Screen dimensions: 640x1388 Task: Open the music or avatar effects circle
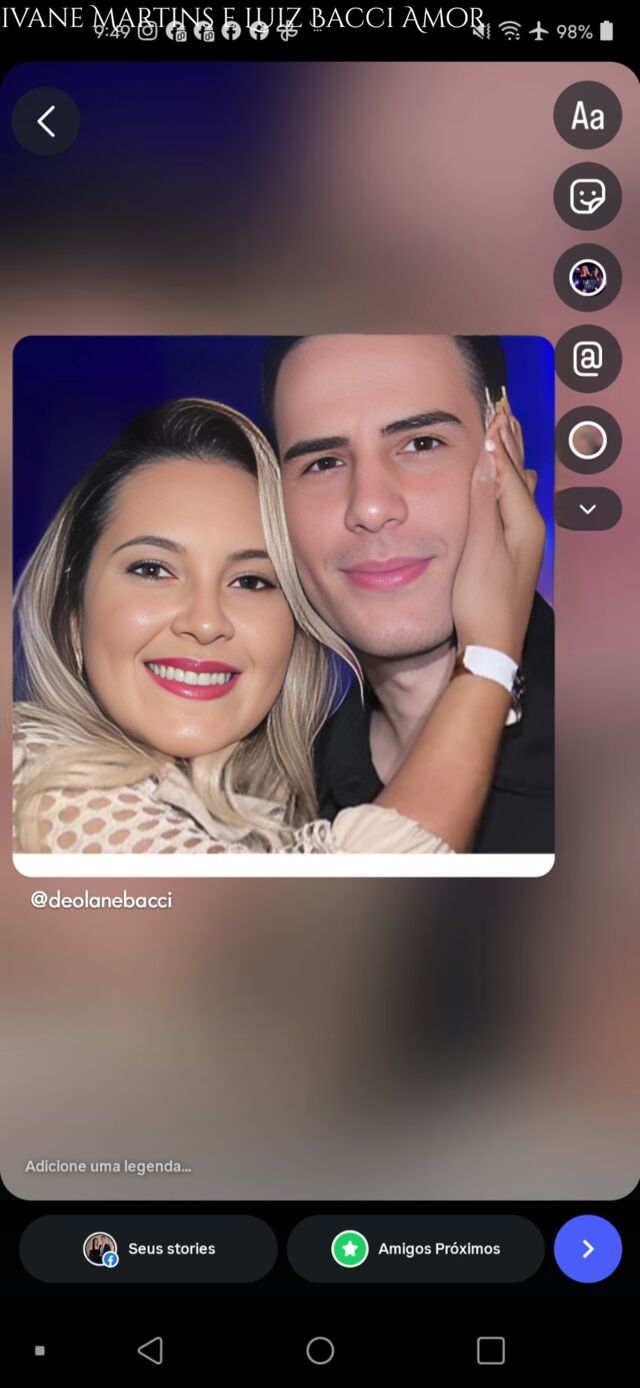[x=588, y=278]
